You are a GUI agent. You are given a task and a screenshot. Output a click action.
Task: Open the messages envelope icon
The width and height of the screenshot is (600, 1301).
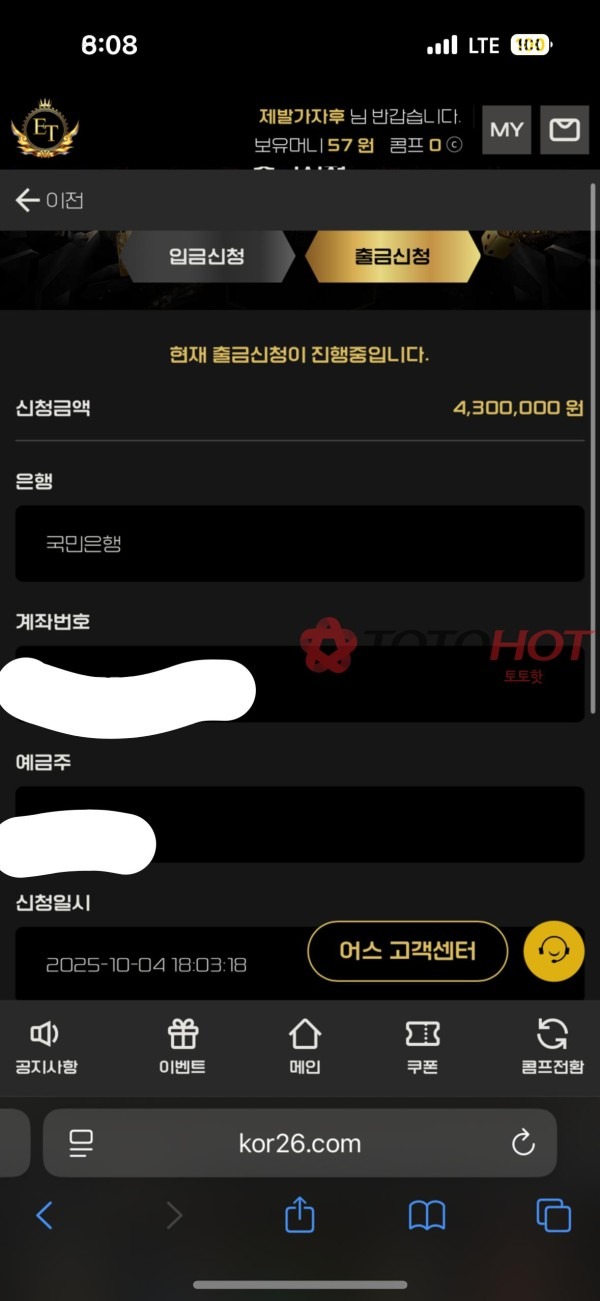click(x=565, y=130)
